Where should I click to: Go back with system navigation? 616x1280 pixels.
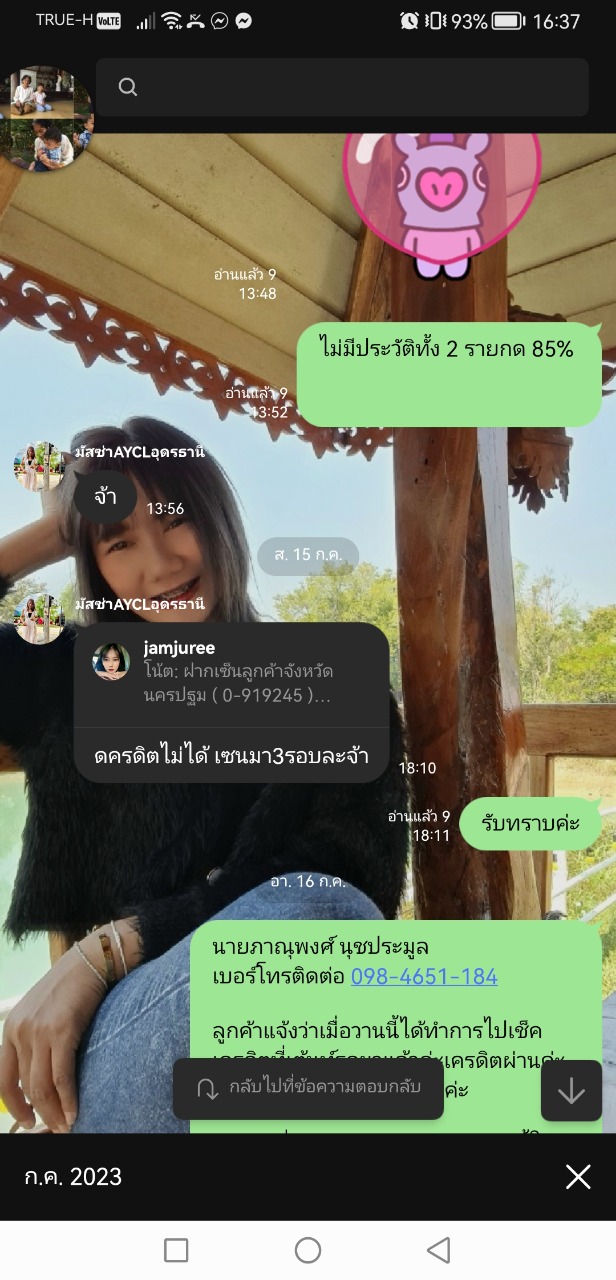pos(438,1250)
